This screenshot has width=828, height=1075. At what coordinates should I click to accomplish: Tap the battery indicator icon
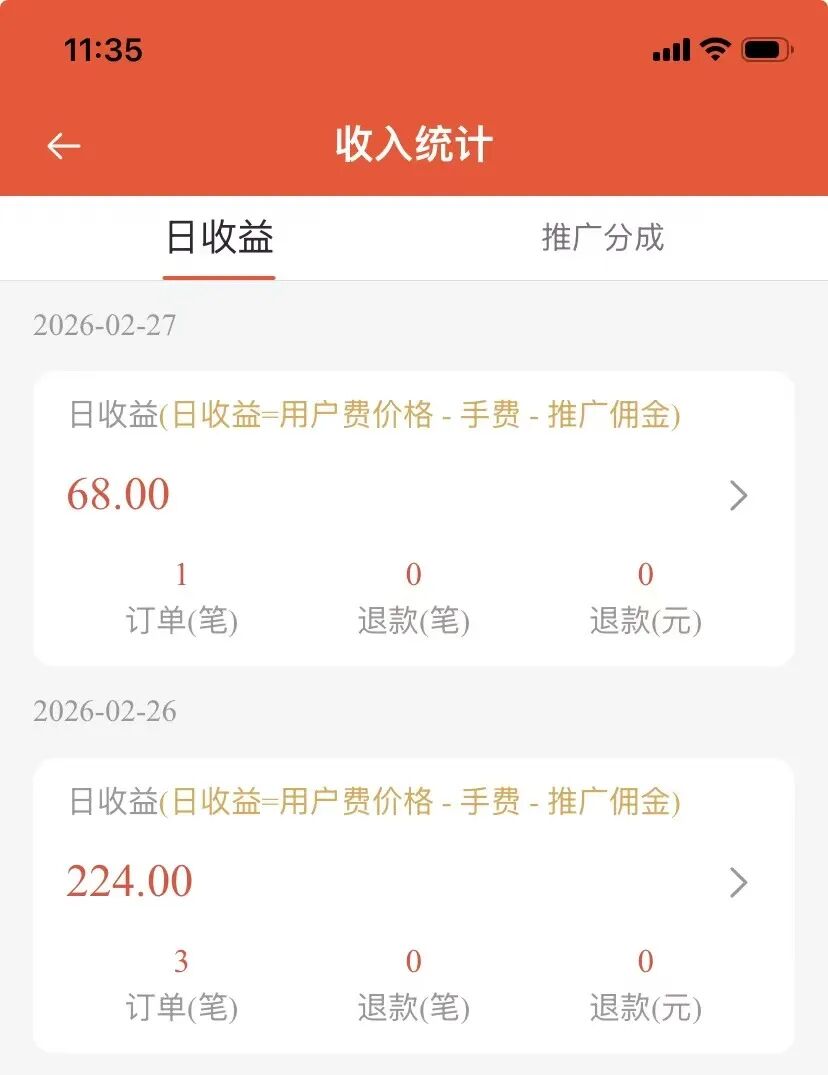pyautogui.click(x=766, y=47)
